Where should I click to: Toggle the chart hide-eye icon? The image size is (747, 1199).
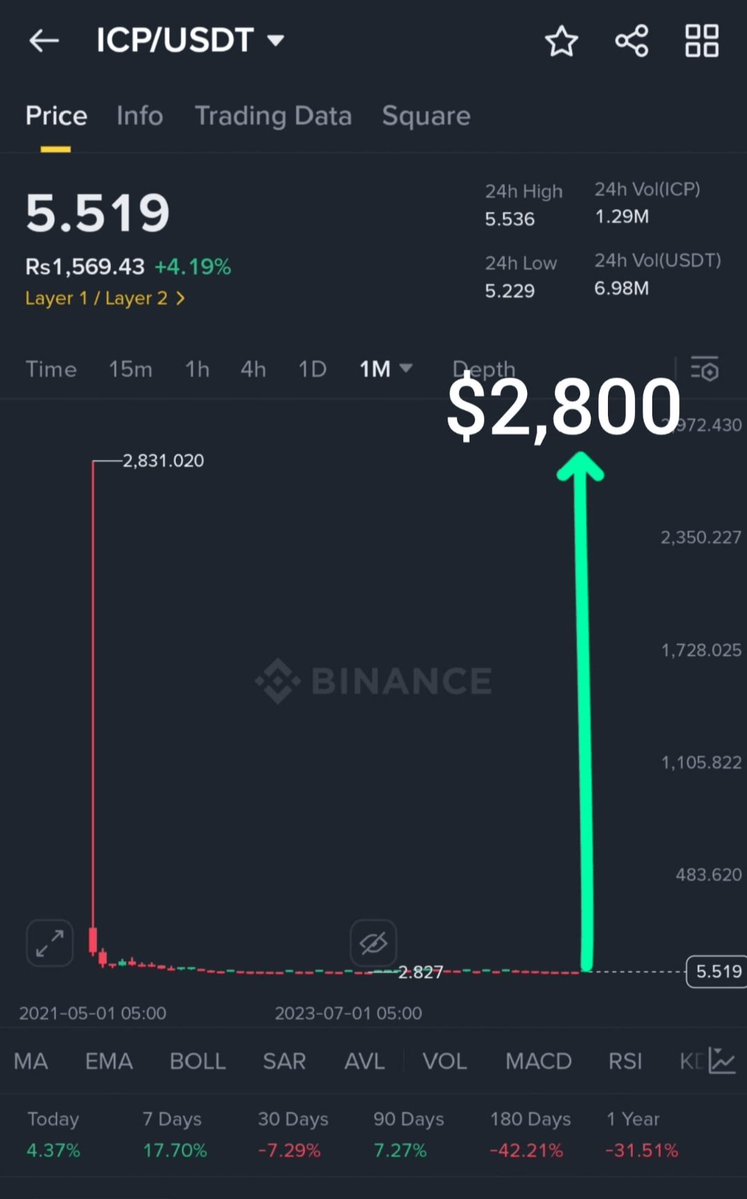click(373, 943)
